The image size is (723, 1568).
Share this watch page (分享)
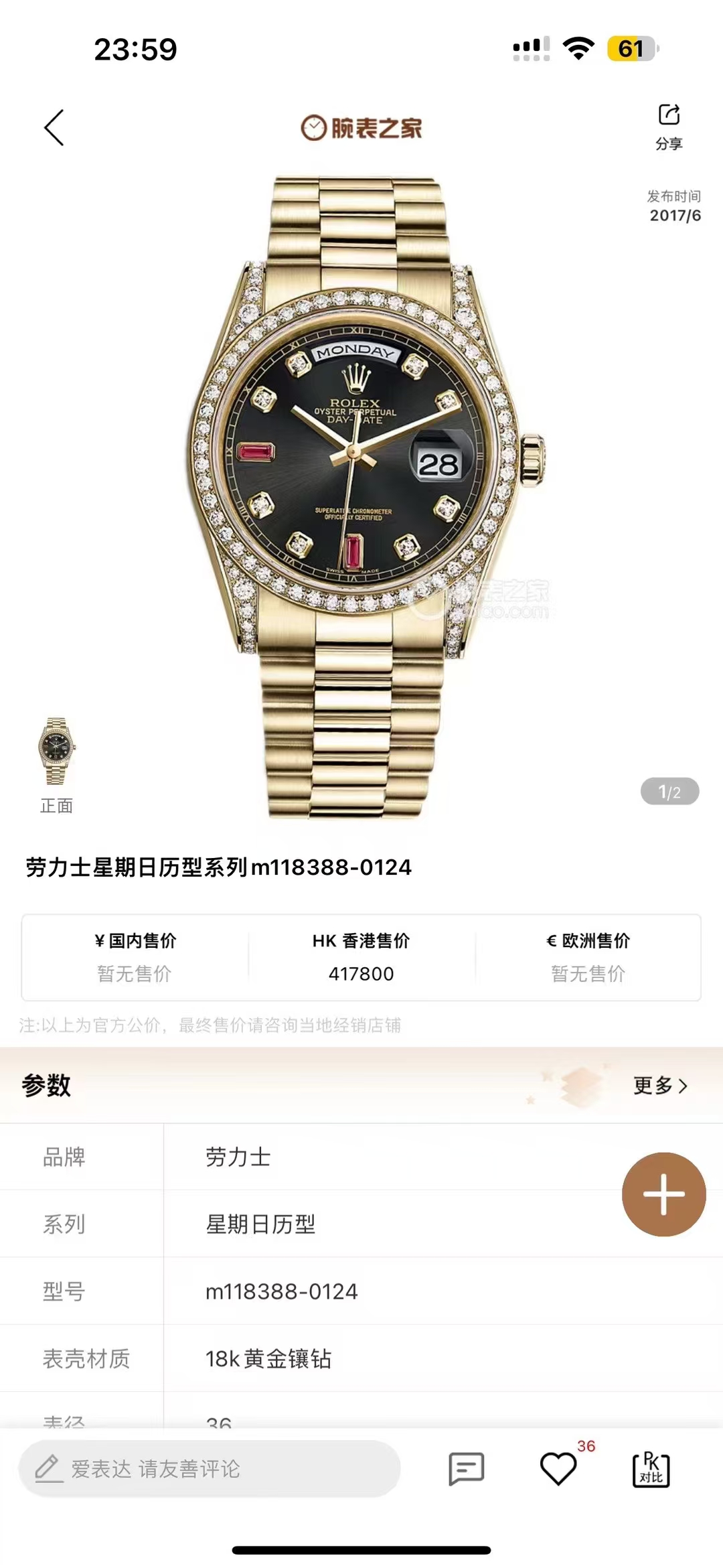click(669, 126)
